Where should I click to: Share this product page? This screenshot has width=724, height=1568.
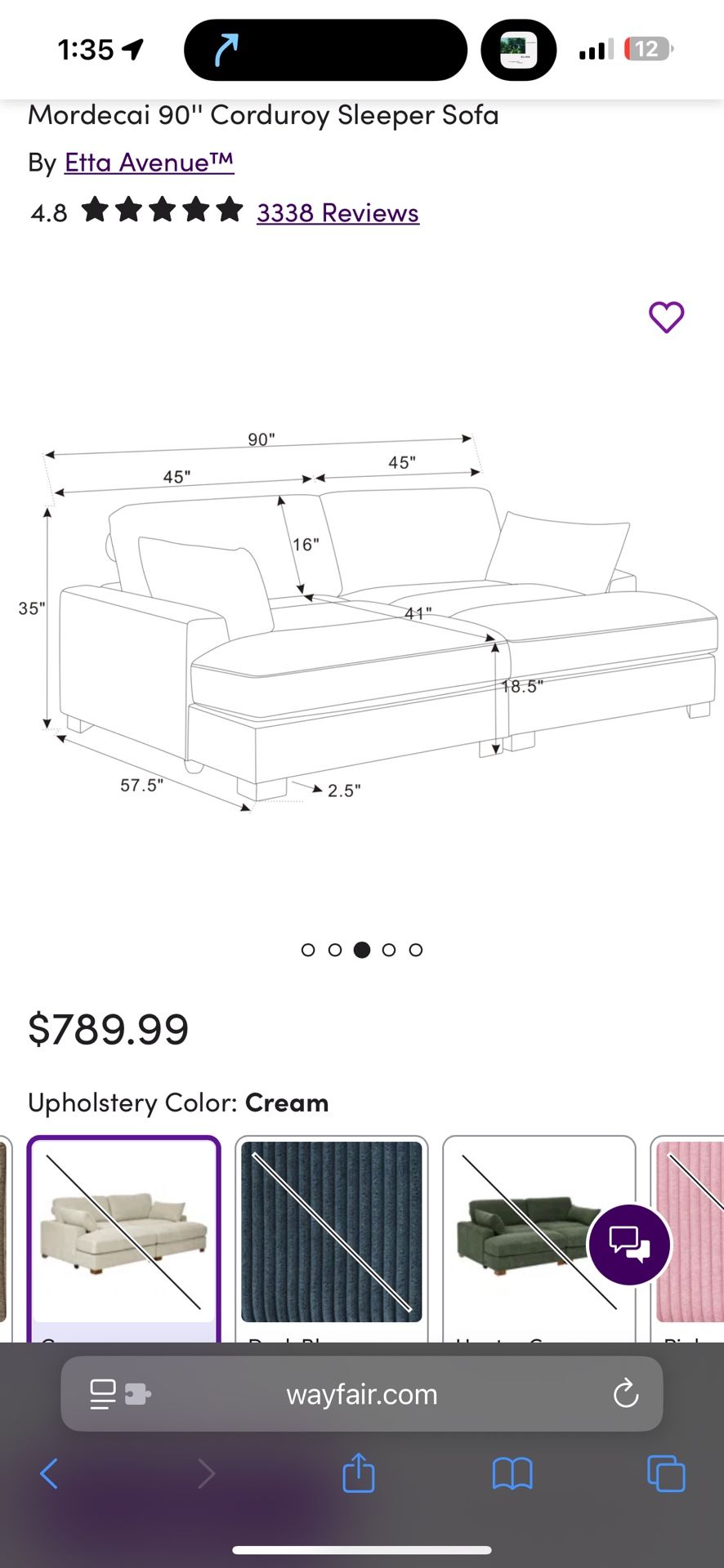pos(359,1474)
